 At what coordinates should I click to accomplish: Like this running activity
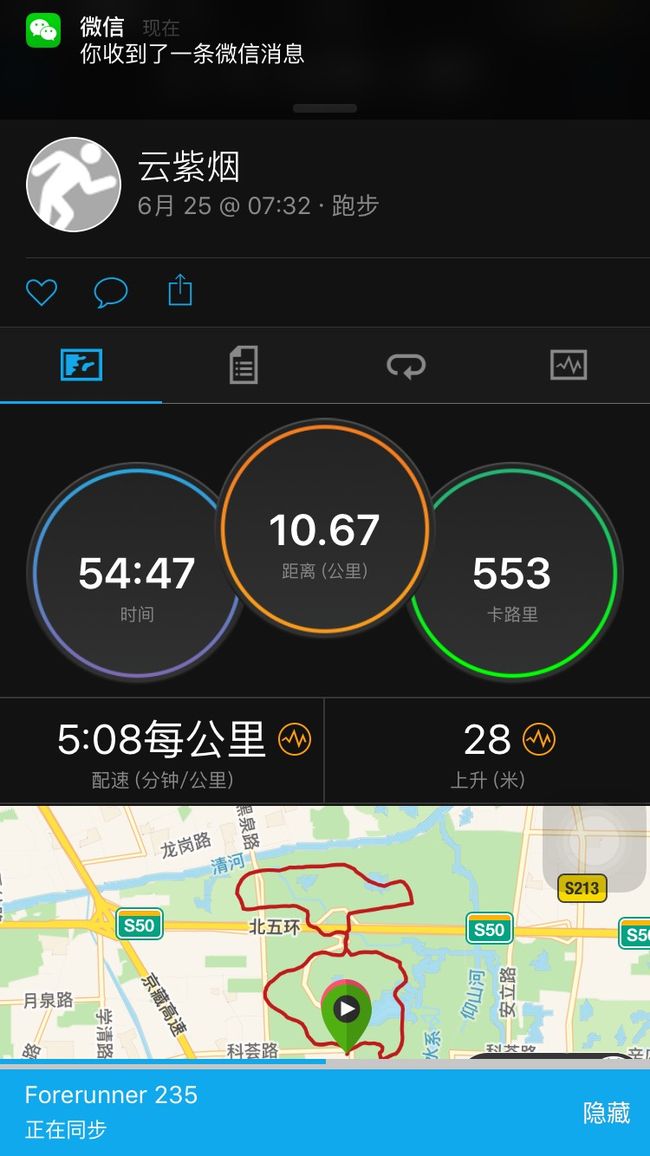coord(41,292)
